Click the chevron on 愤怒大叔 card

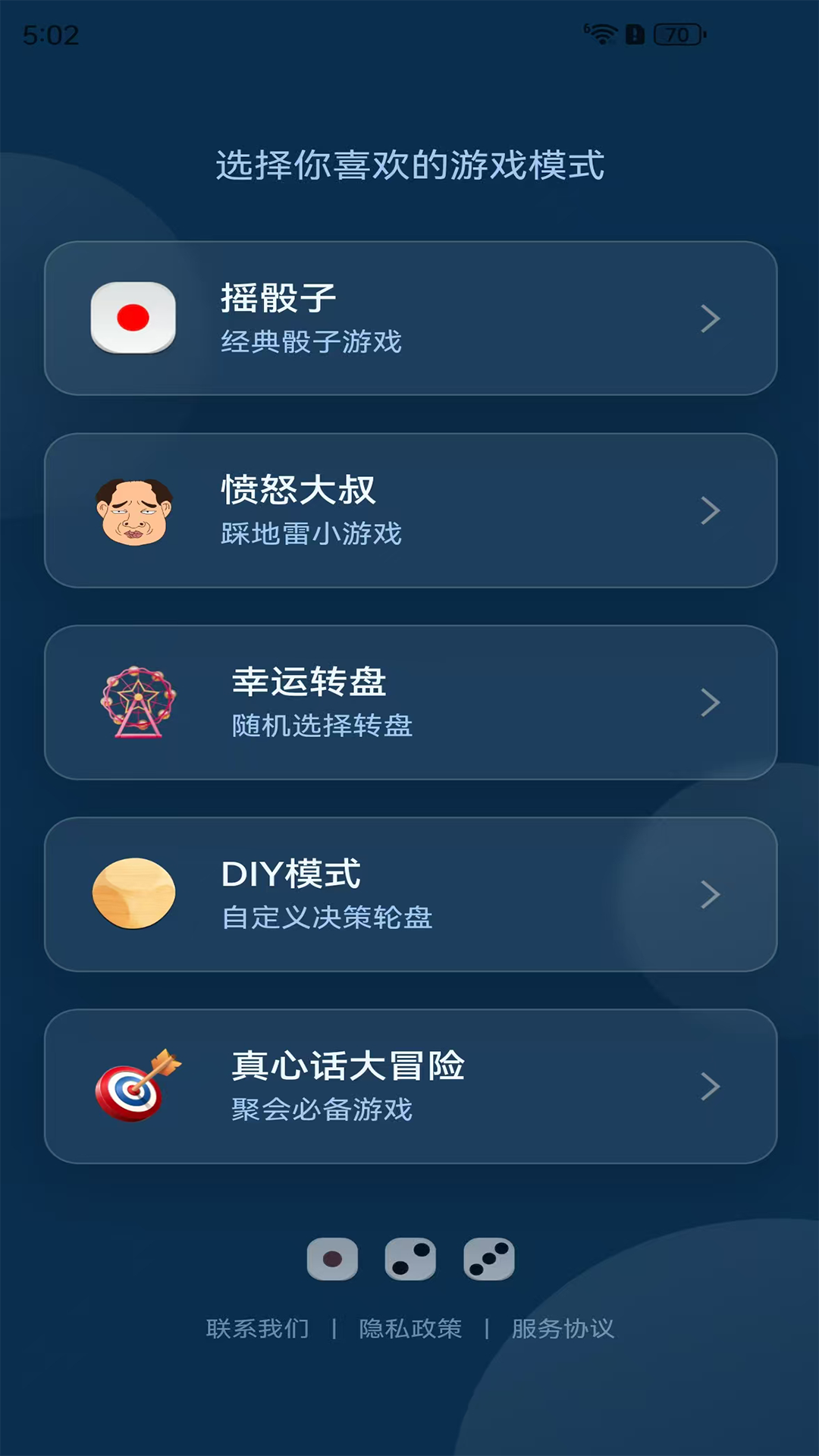(710, 510)
